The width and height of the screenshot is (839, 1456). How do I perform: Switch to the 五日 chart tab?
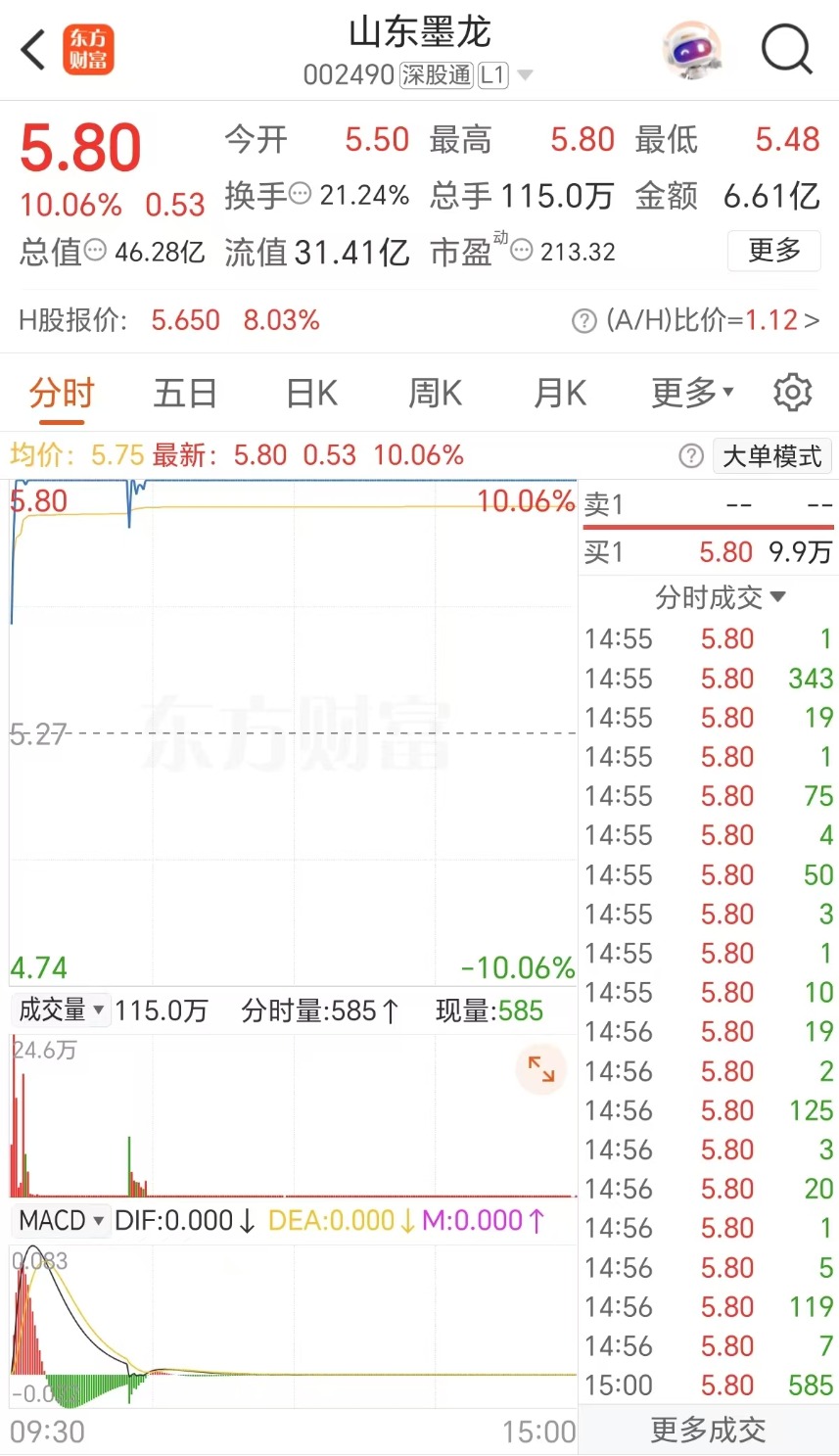click(185, 394)
